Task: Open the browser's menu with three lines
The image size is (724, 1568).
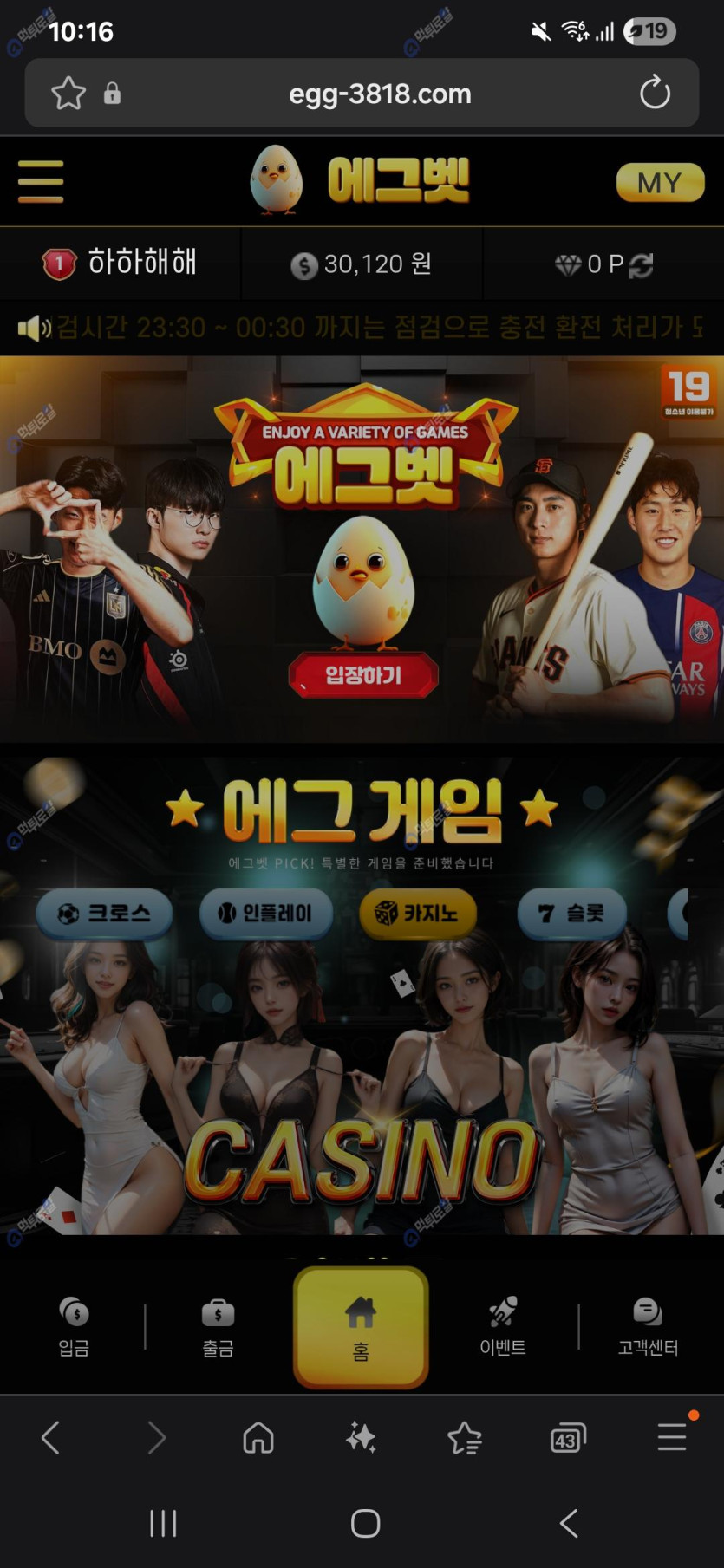Action: (x=672, y=1437)
